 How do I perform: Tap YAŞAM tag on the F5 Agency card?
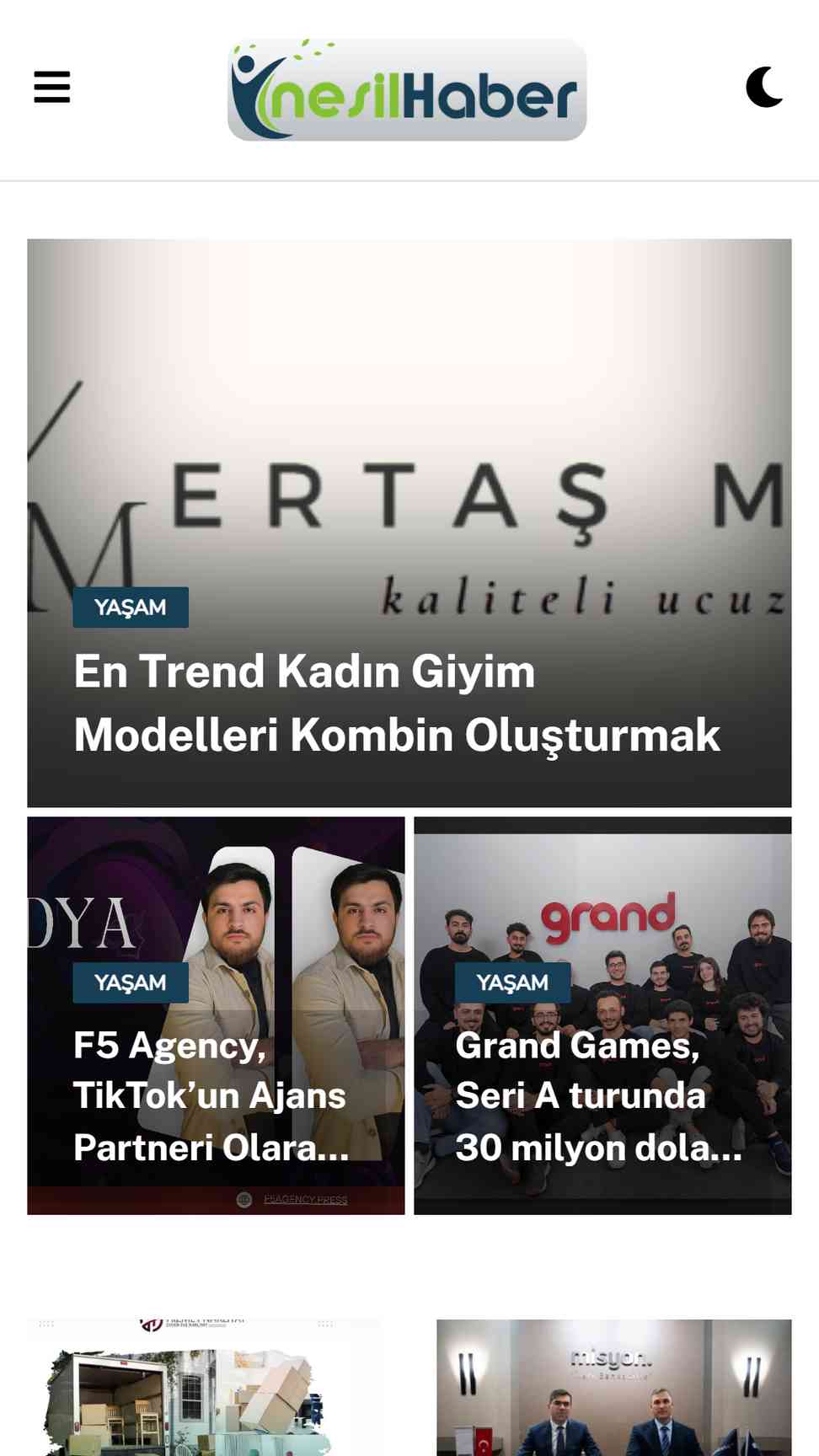(131, 982)
